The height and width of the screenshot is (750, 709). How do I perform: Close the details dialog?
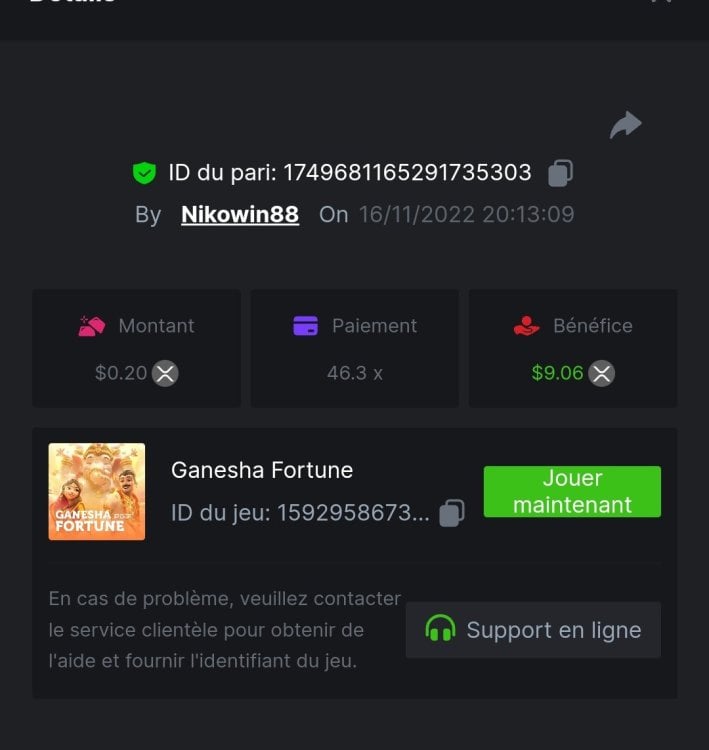click(x=661, y=3)
